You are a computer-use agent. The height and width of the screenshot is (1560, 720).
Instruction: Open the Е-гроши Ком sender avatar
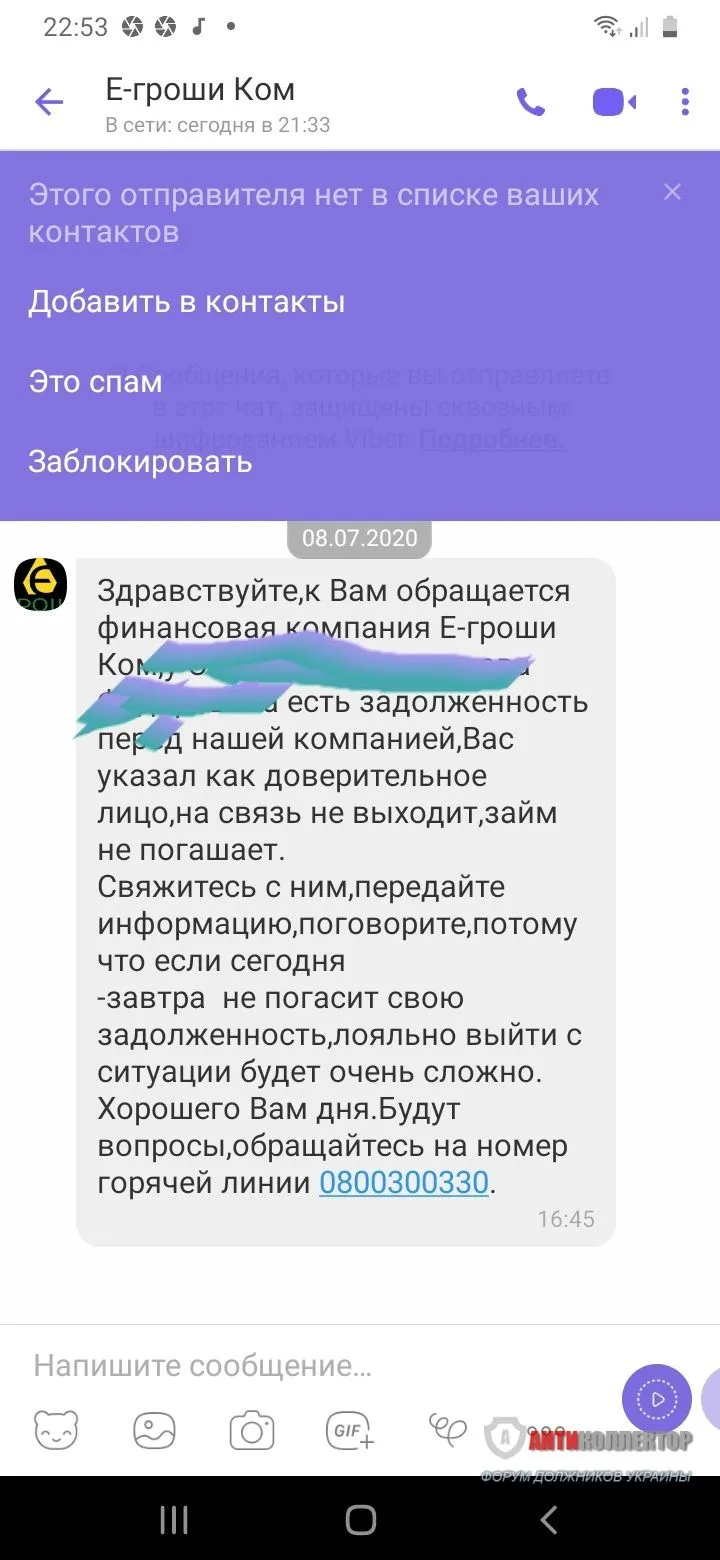(x=40, y=585)
